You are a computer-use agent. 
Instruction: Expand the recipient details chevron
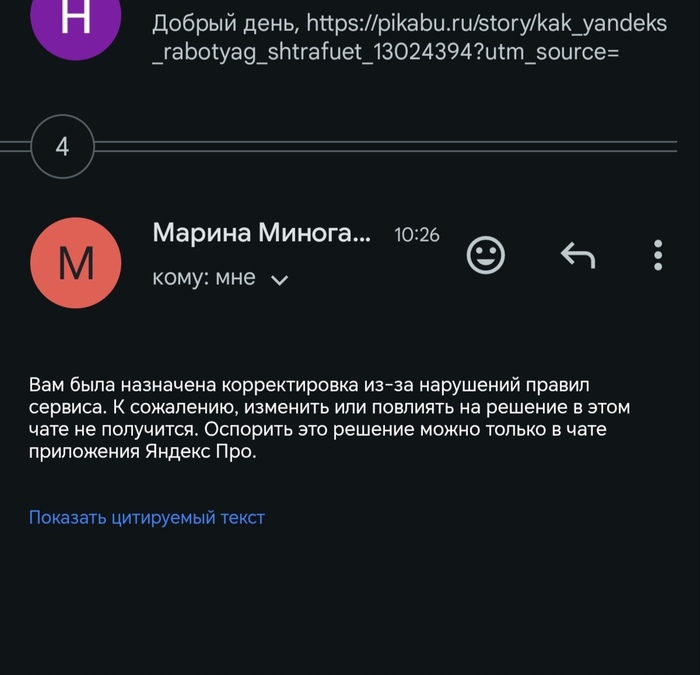coord(280,281)
